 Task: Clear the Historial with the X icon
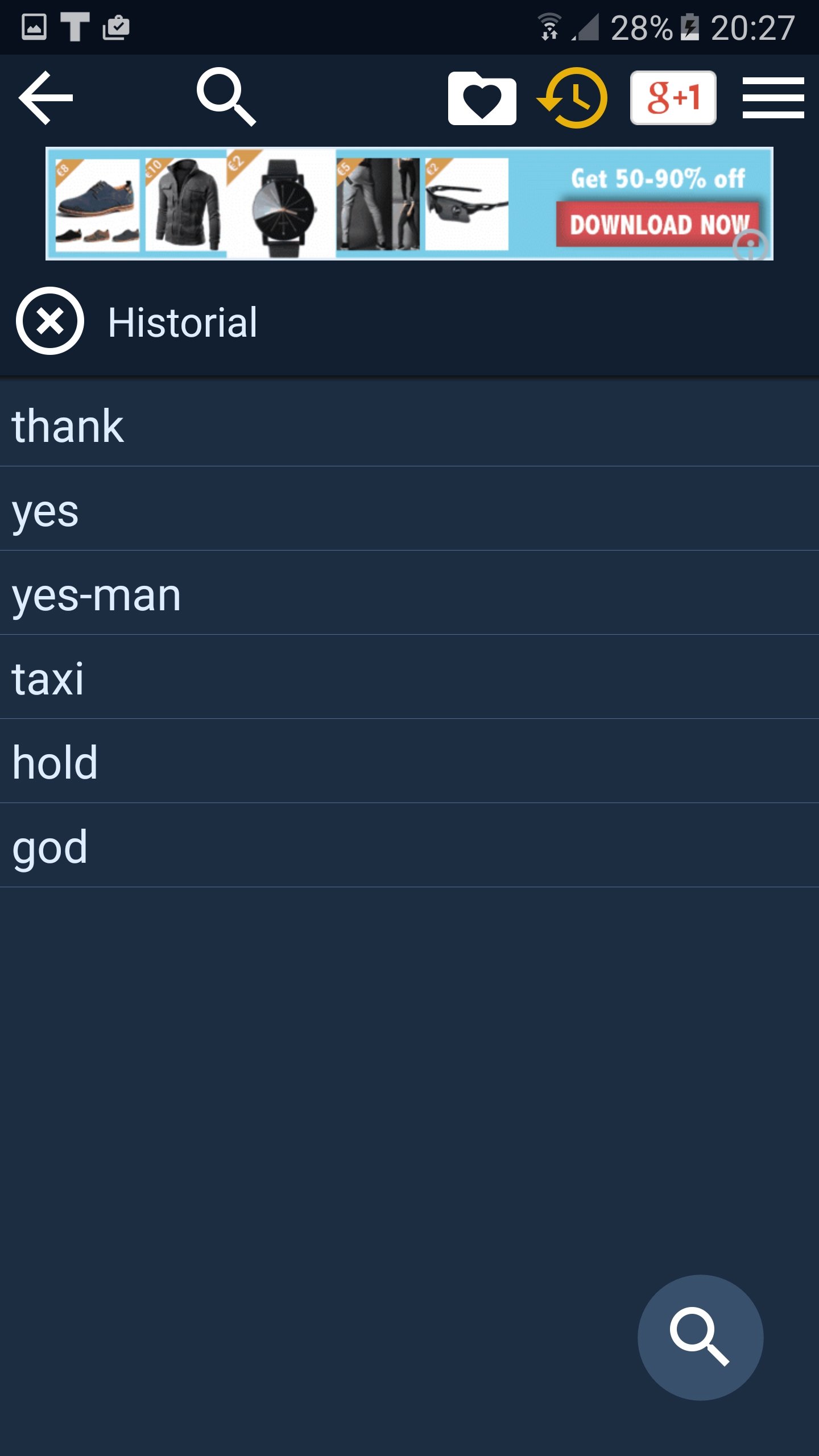(50, 321)
